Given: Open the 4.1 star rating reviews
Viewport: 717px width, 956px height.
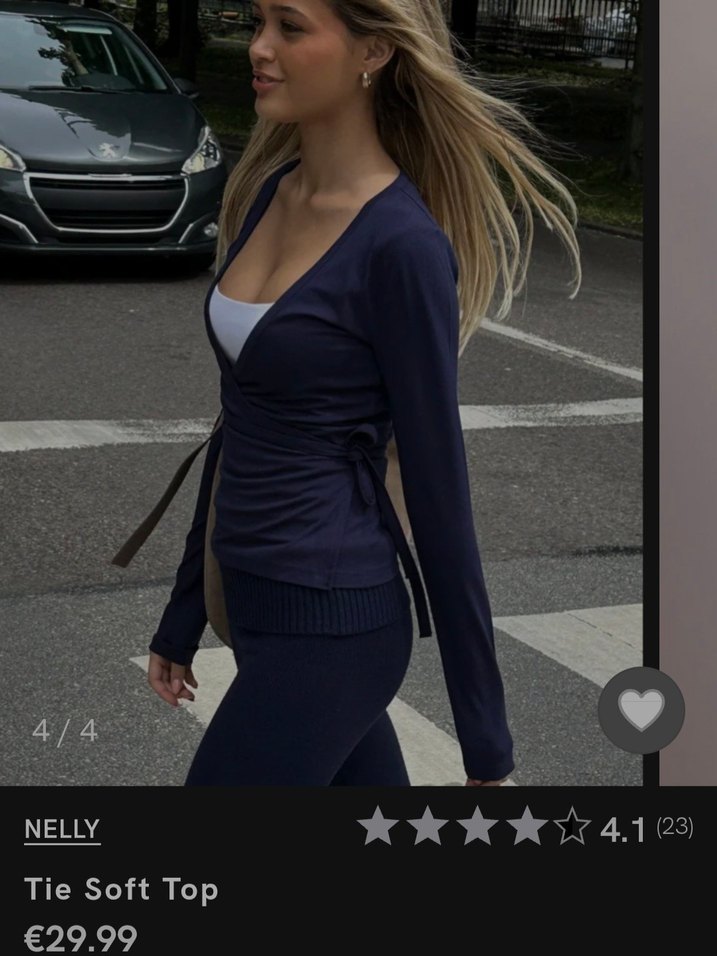Looking at the screenshot, I should click(524, 828).
